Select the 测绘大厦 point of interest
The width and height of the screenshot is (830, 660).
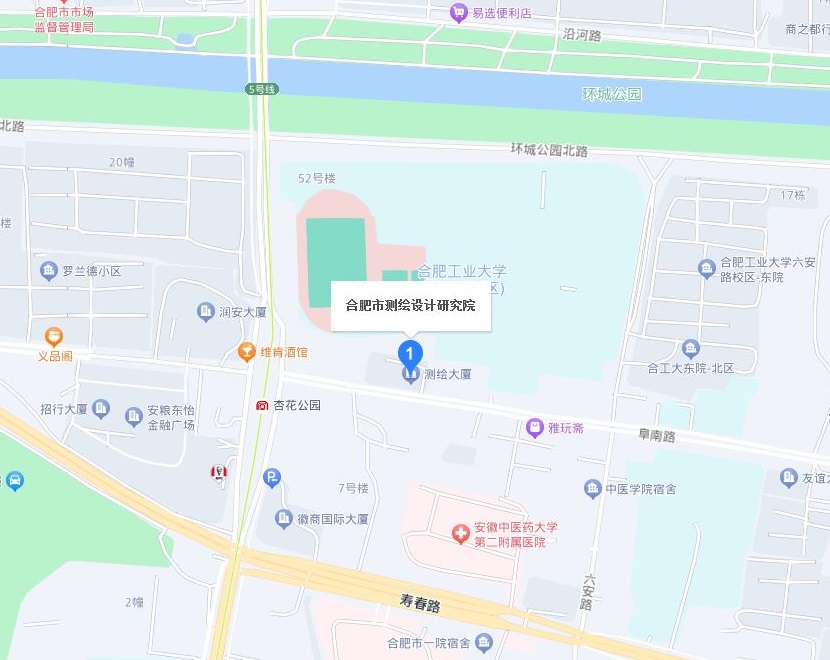pos(410,374)
